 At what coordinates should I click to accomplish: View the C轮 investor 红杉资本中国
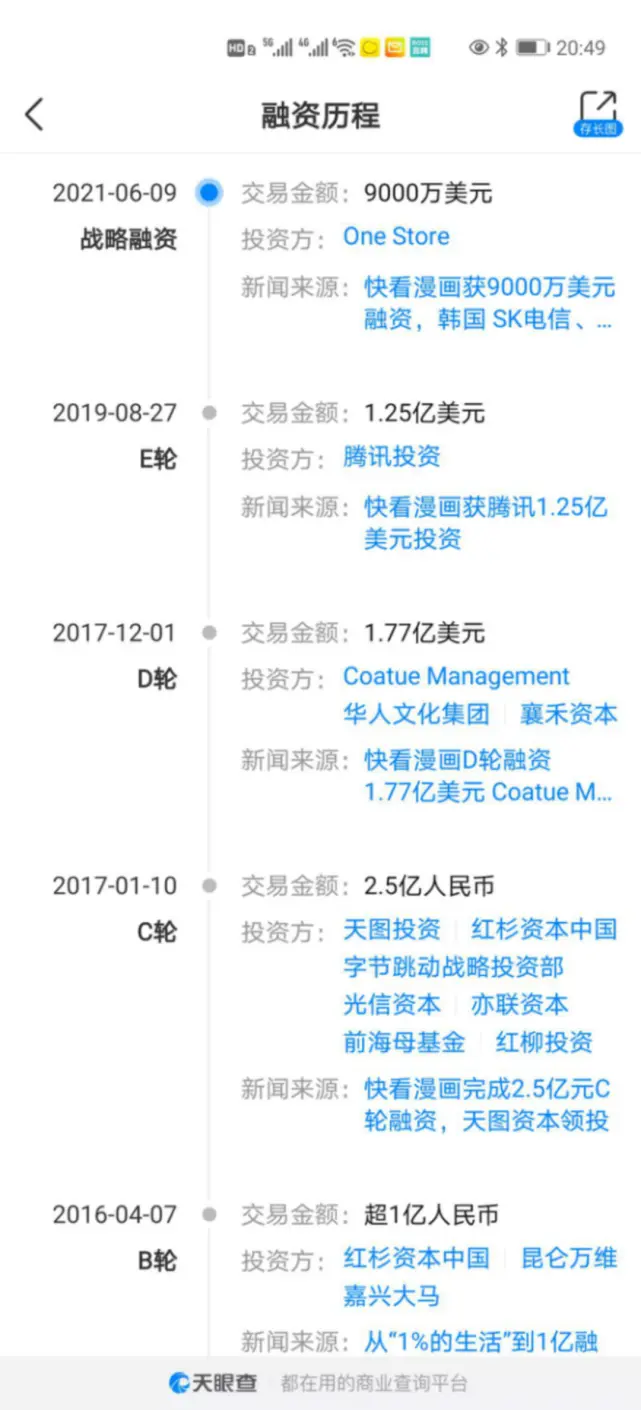544,930
